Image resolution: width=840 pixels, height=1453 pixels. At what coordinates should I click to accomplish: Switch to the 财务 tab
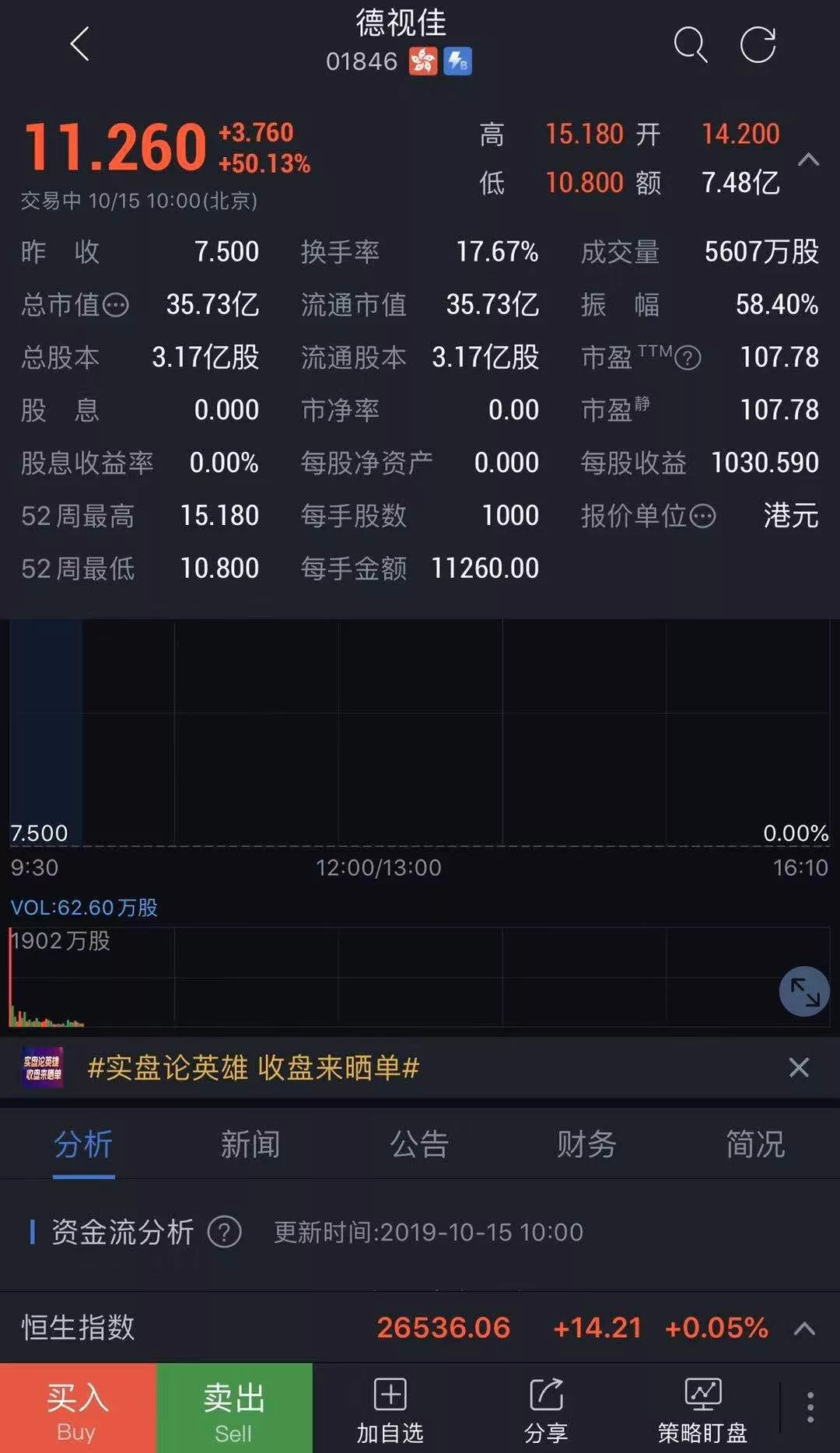(x=586, y=1144)
